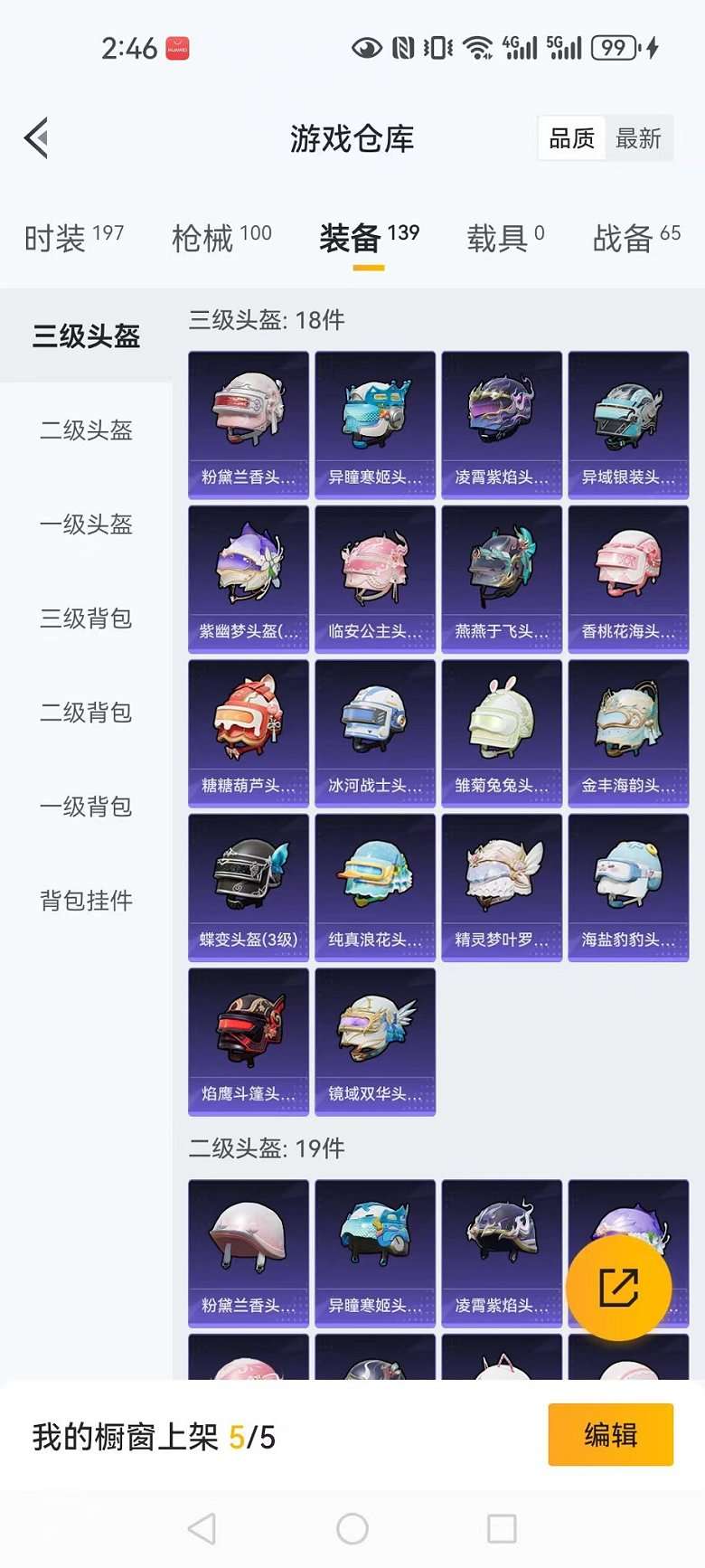
Task: Open the 三级背包 category
Action: [86, 619]
